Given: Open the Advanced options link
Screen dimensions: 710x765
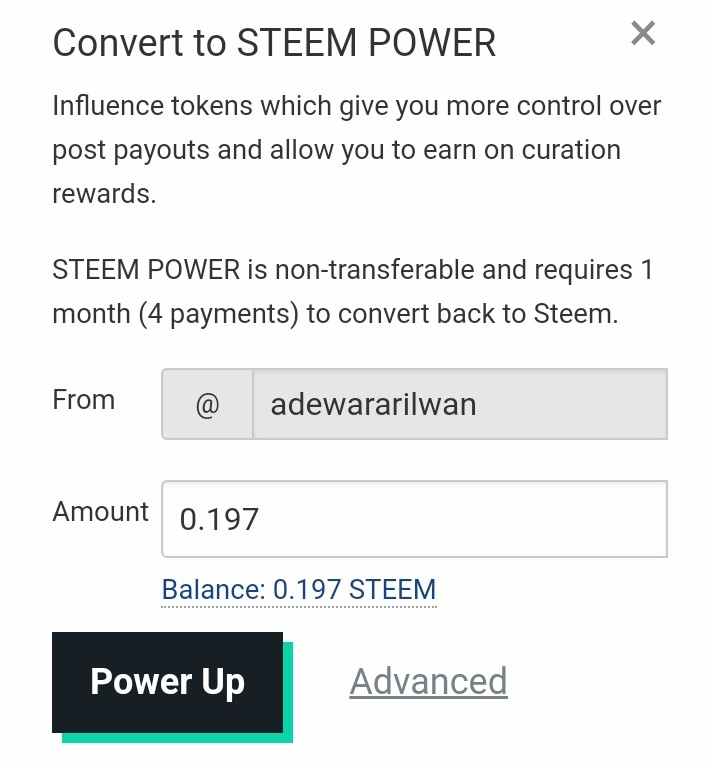Looking at the screenshot, I should click(x=428, y=681).
